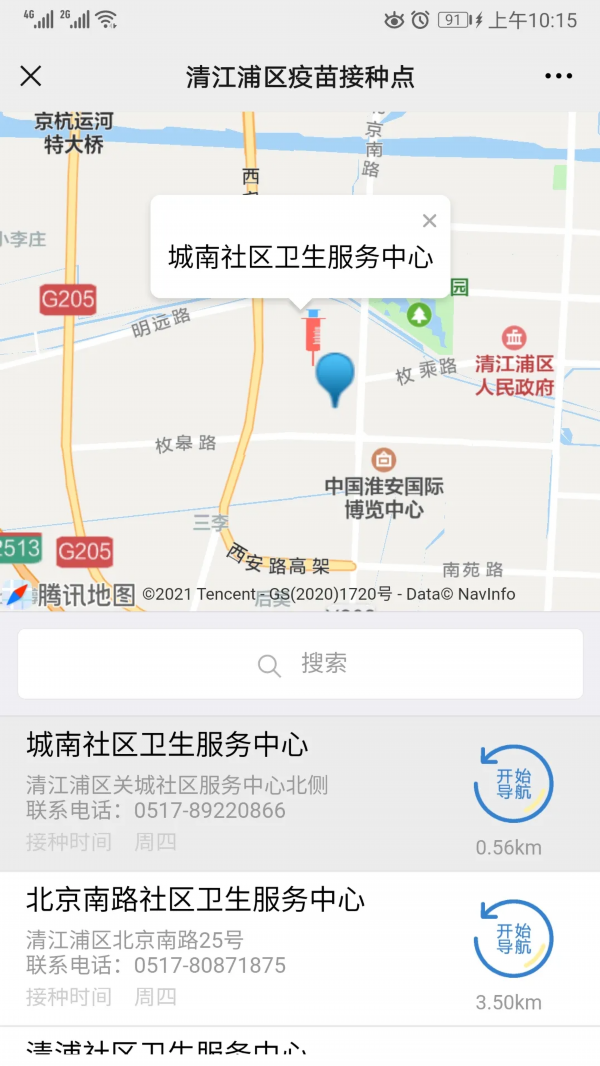
Task: Open the three-dot overflow menu
Action: pos(559,76)
